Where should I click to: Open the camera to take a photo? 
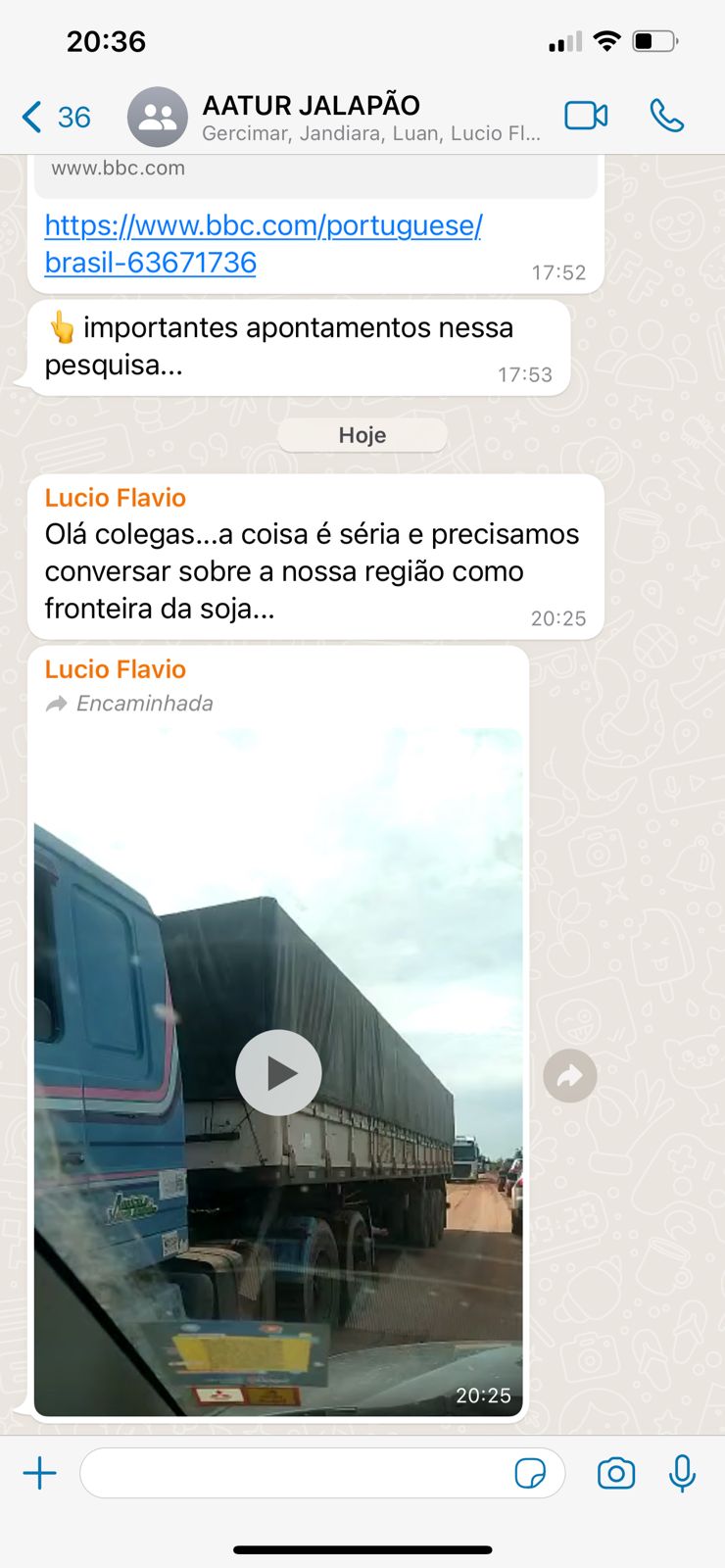(616, 1473)
